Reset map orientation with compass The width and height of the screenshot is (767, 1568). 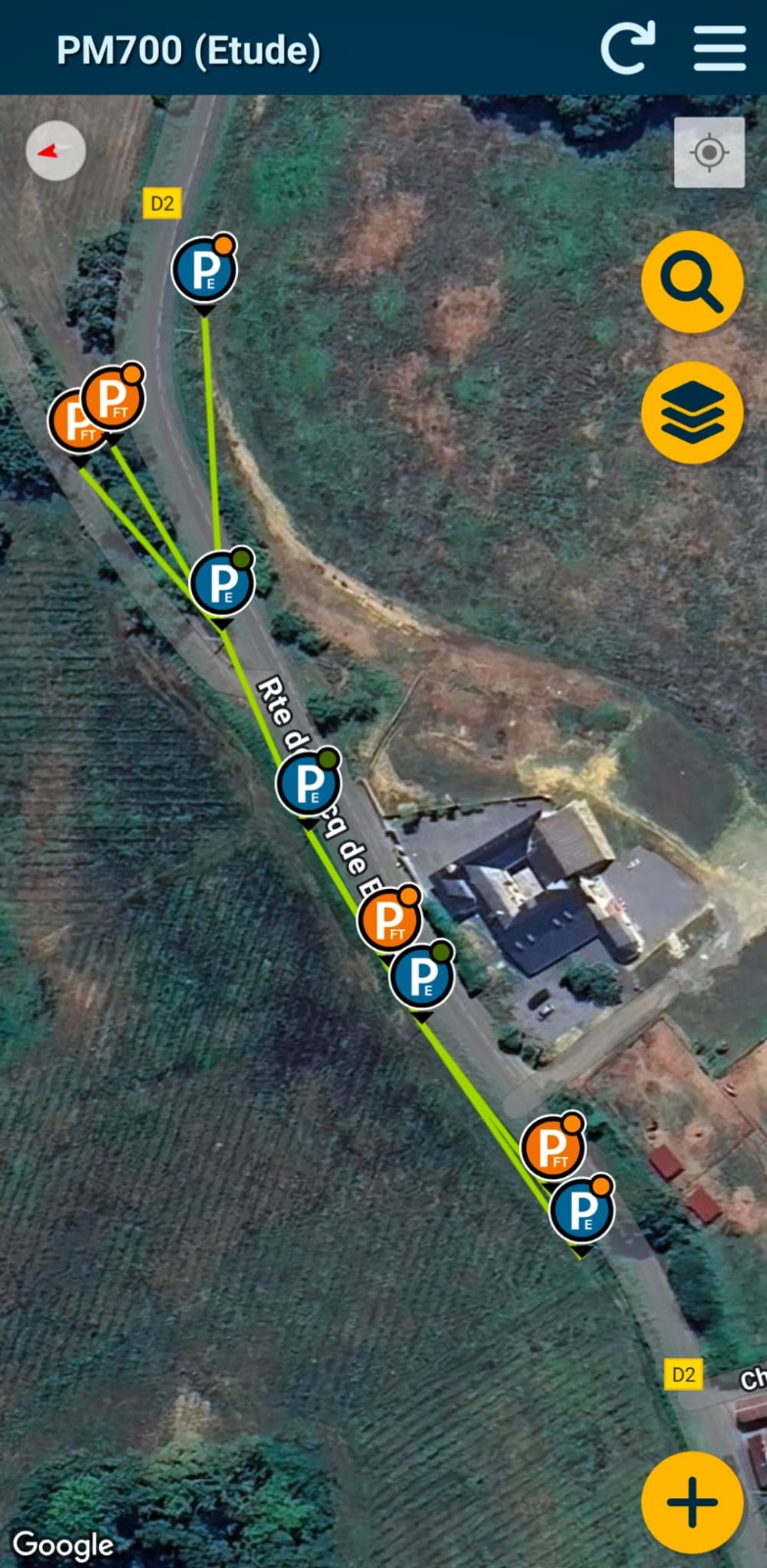(x=56, y=151)
